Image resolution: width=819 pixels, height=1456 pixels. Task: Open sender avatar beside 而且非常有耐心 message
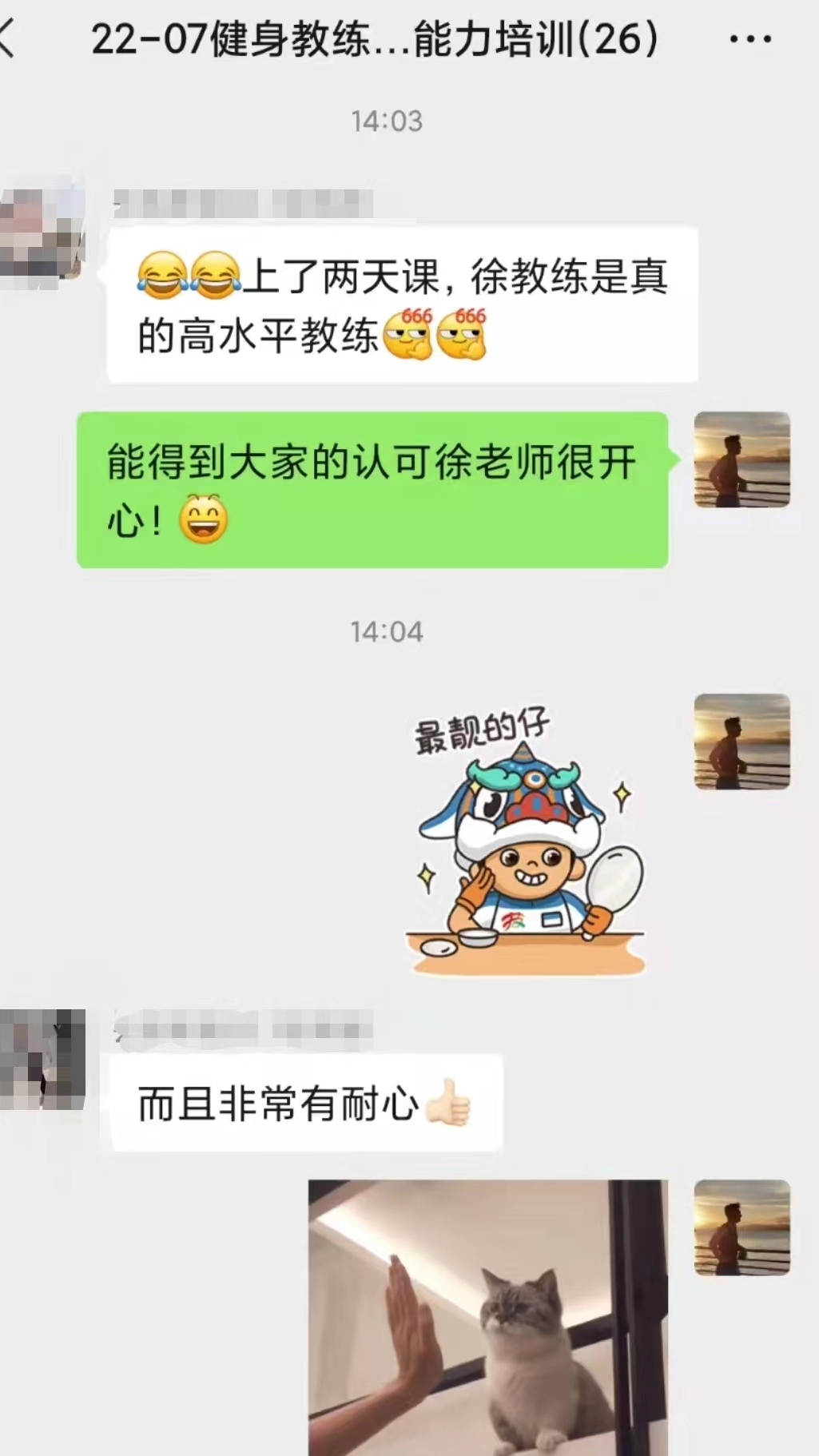pyautogui.click(x=43, y=1060)
